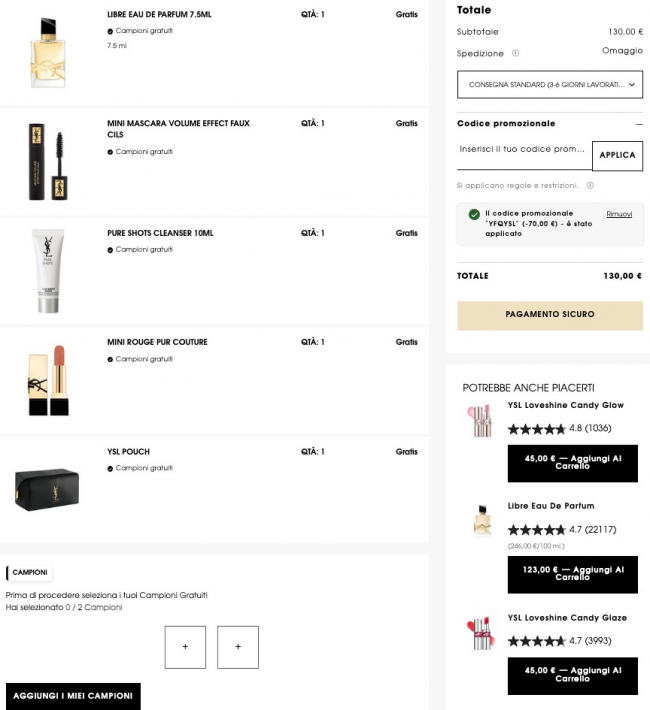Open YSL Loveshine Candy Glow product image
The height and width of the screenshot is (710, 650).
[479, 420]
